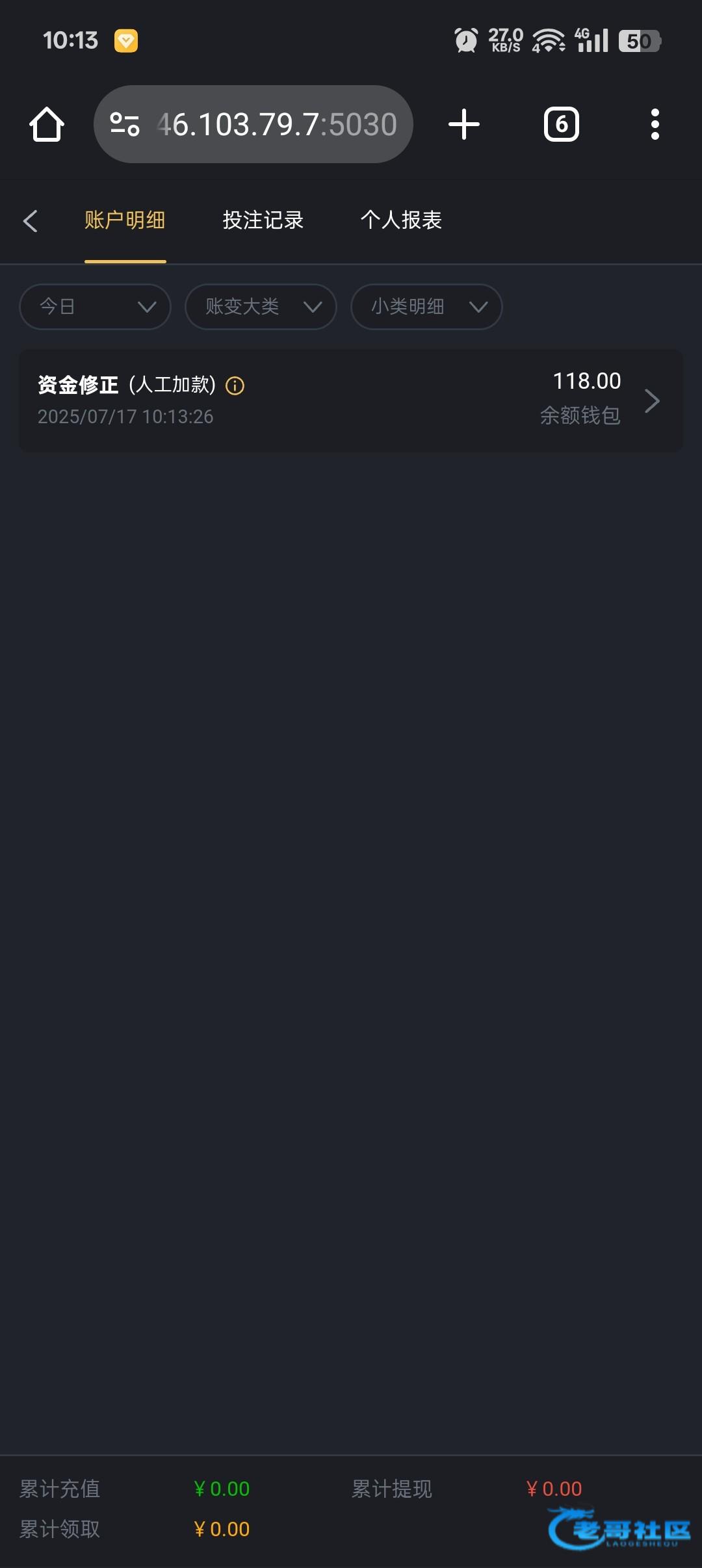Switch to the 个人报表 tab
Viewport: 702px width, 1568px height.
(x=401, y=220)
